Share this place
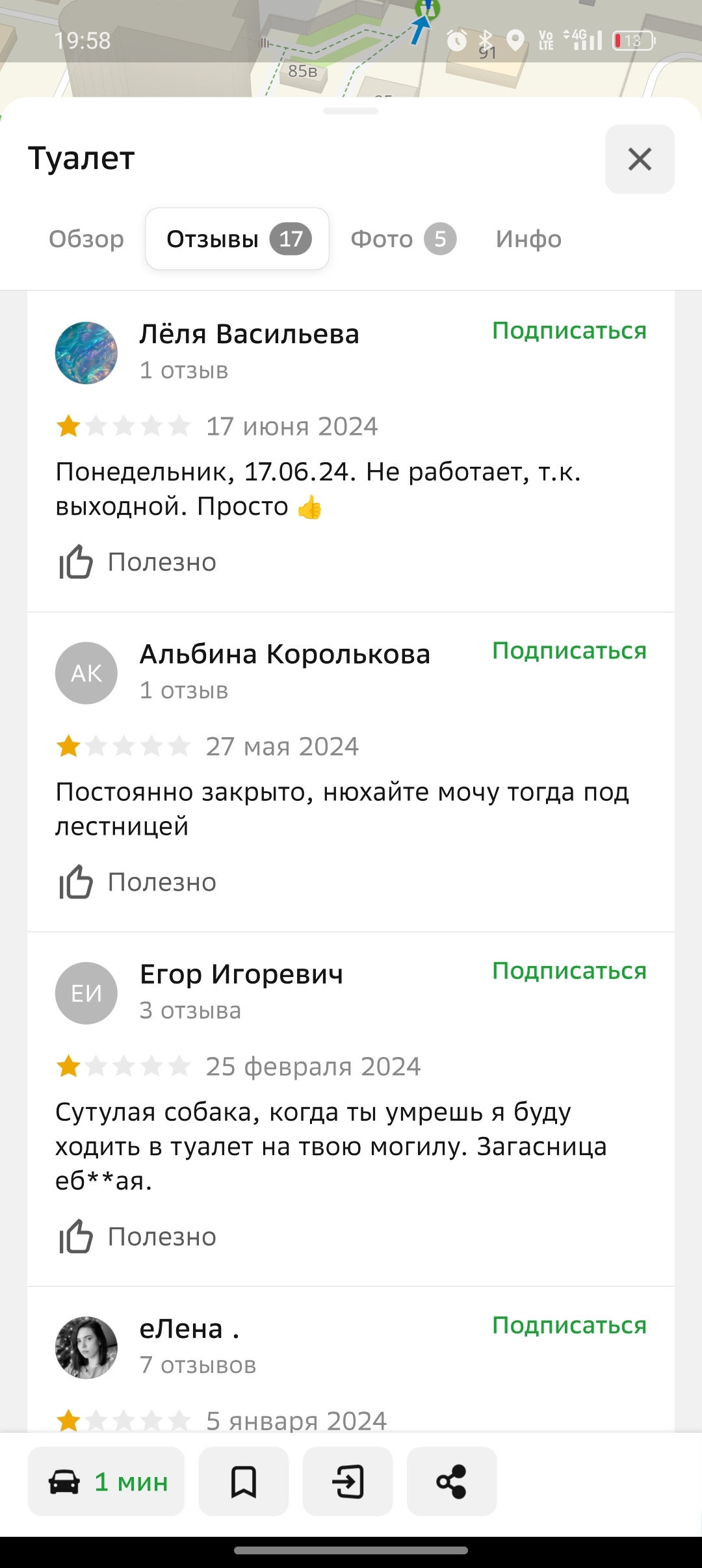The height and width of the screenshot is (1568, 702). tap(452, 1482)
